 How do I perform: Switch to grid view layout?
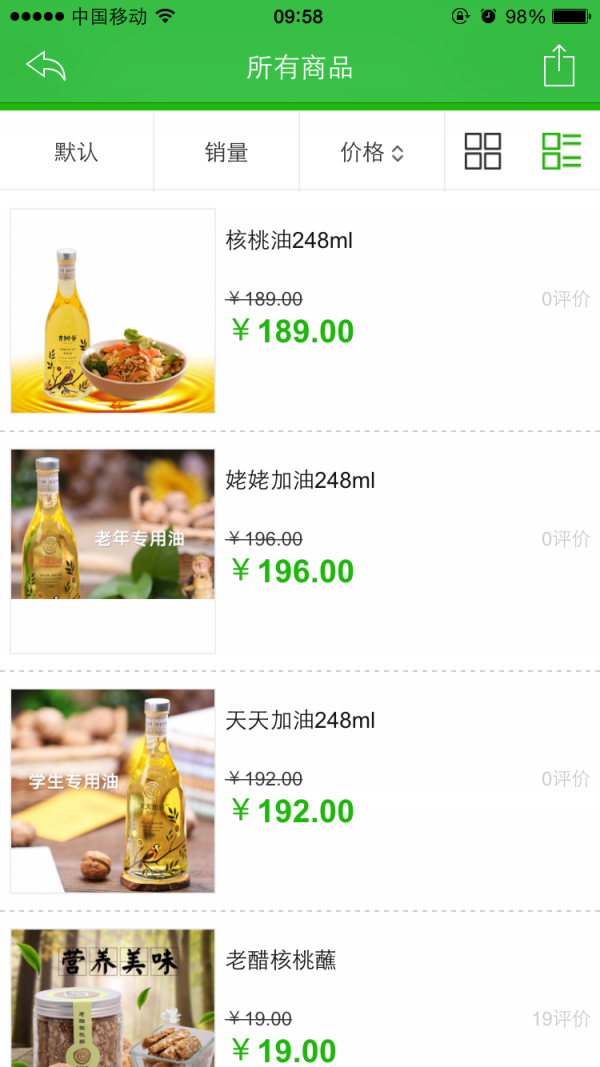(x=483, y=151)
